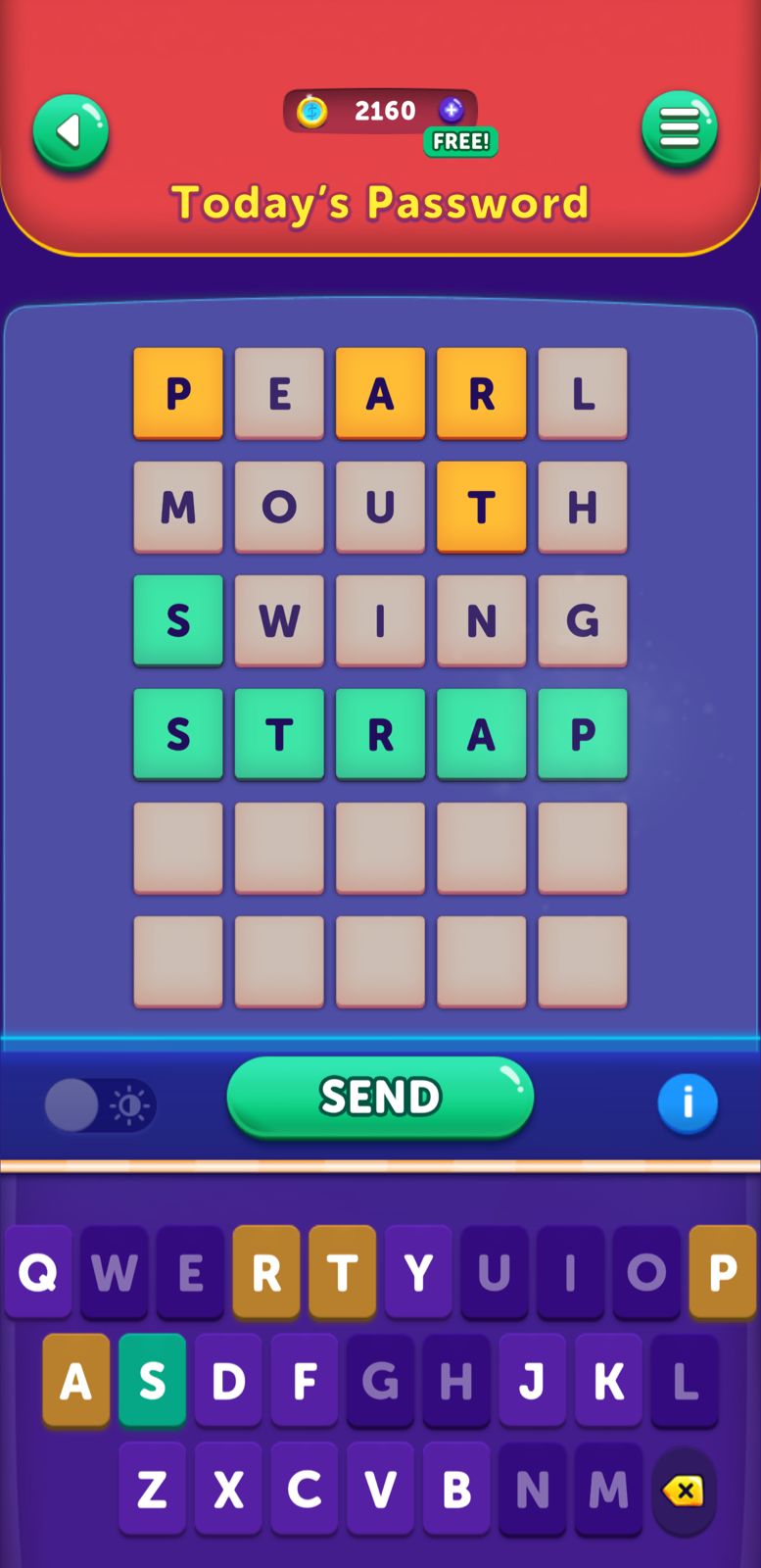
Task: Submit the guess with SEND
Action: [x=380, y=1097]
